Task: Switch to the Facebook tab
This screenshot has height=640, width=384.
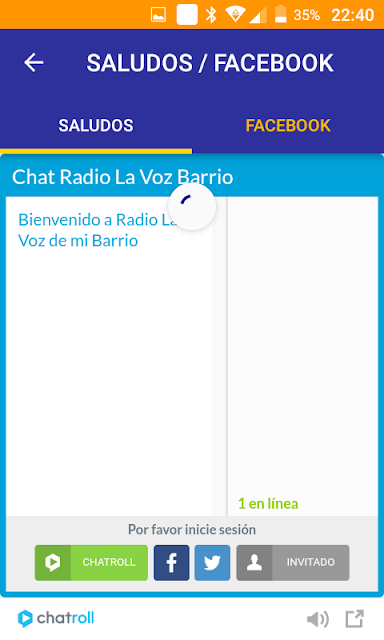Action: pyautogui.click(x=288, y=125)
